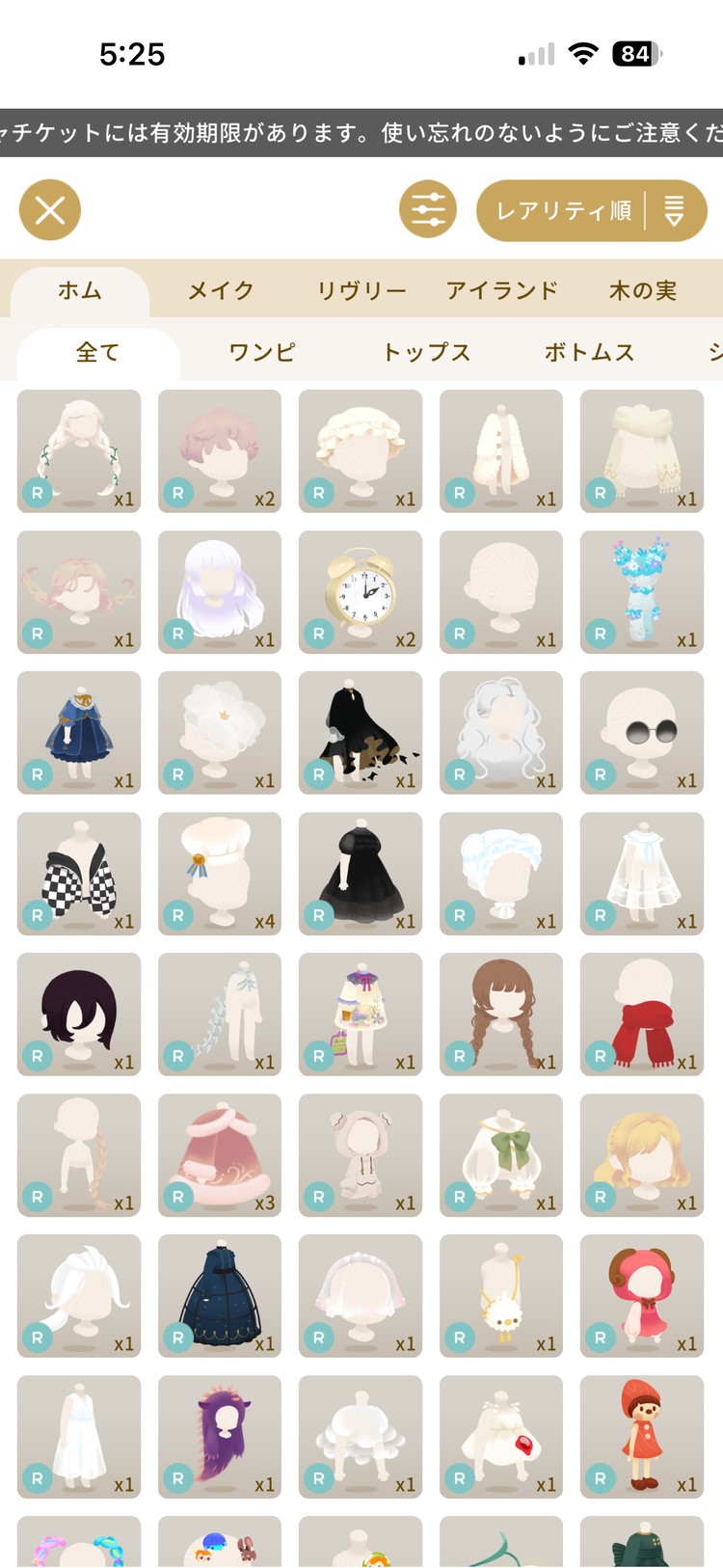Open the filter settings icon

tap(428, 209)
